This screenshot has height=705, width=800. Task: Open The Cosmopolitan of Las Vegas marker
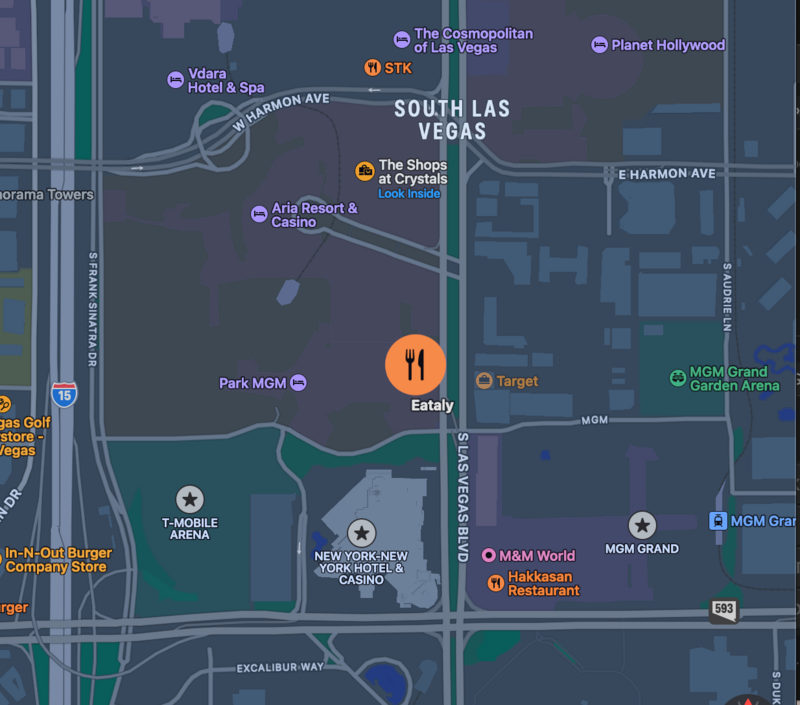[x=401, y=40]
